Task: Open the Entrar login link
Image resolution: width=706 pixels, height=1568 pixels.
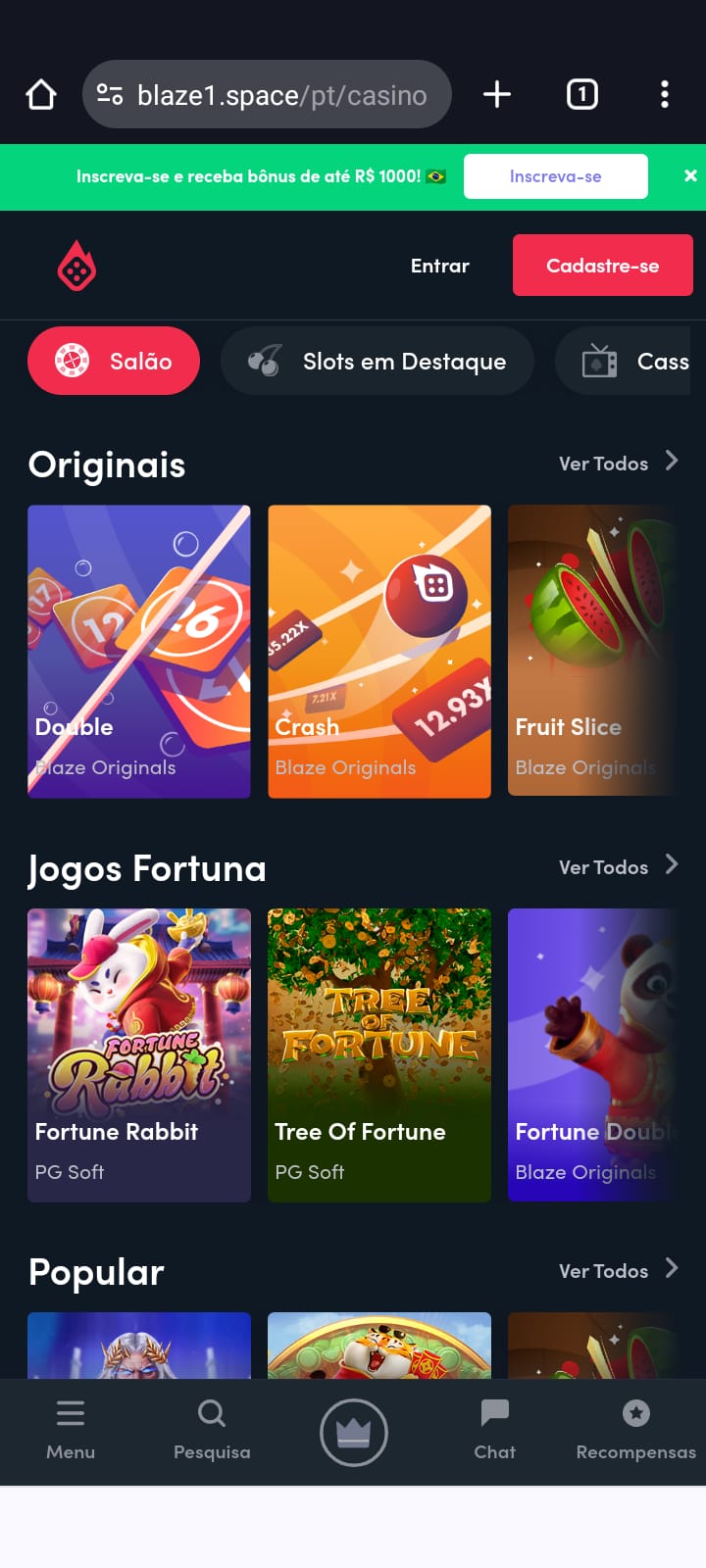Action: tap(439, 266)
